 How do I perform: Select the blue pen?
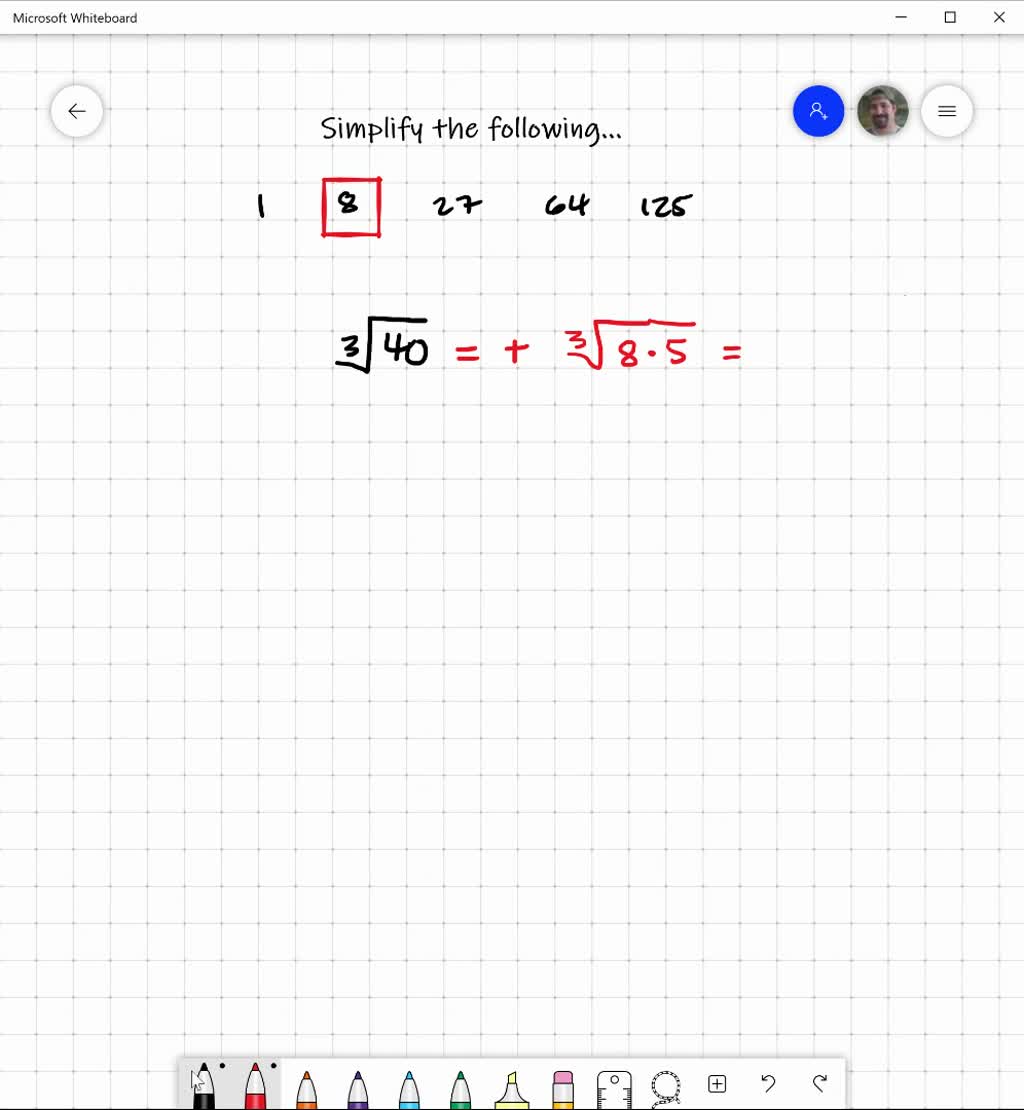409,1090
